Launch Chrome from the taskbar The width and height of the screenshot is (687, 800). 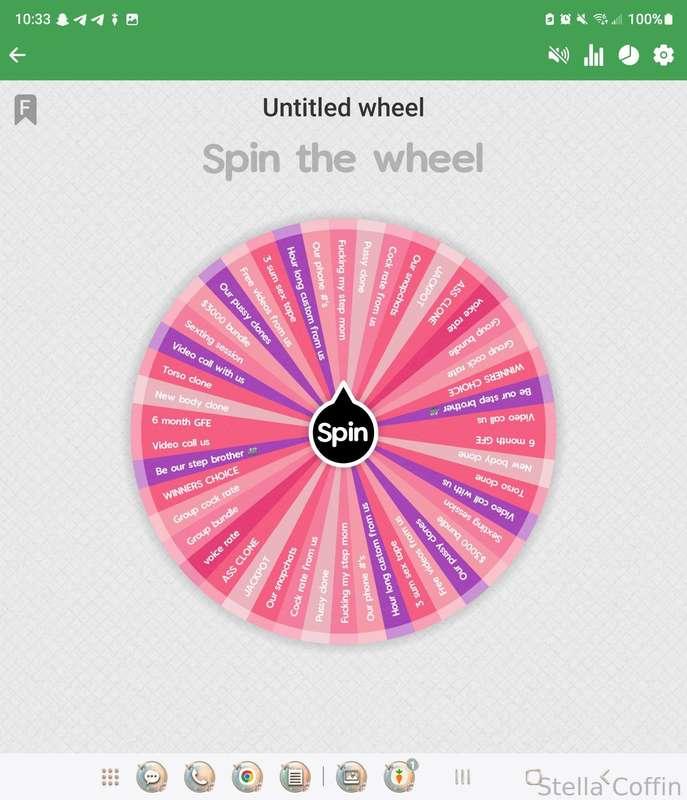[247, 777]
